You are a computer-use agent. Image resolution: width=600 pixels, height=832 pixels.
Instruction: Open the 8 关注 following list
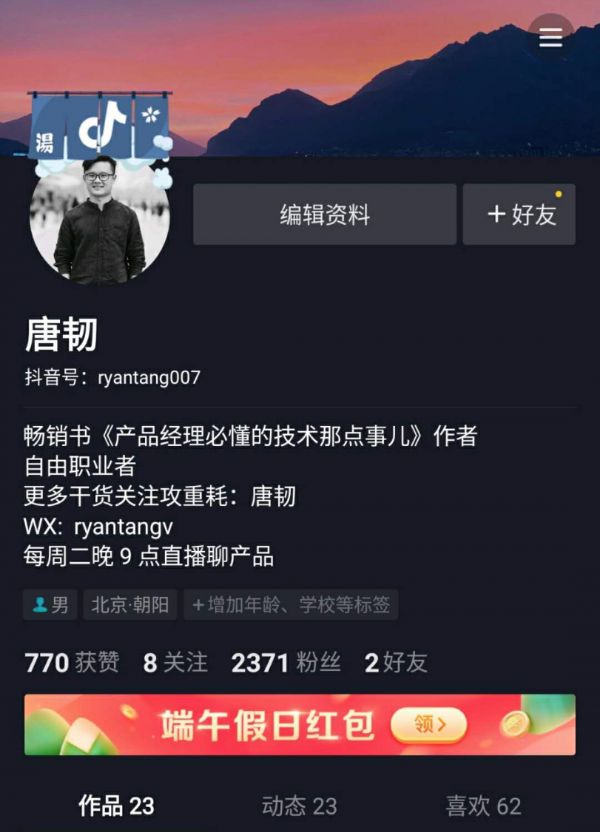(x=175, y=662)
